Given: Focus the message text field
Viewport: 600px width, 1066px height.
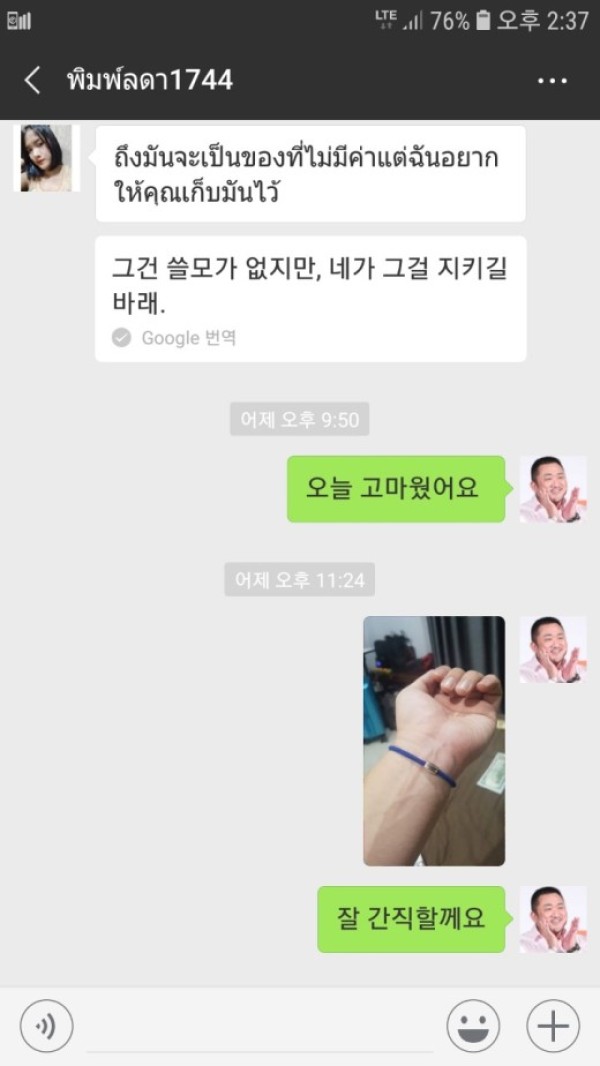Looking at the screenshot, I should point(260,1028).
